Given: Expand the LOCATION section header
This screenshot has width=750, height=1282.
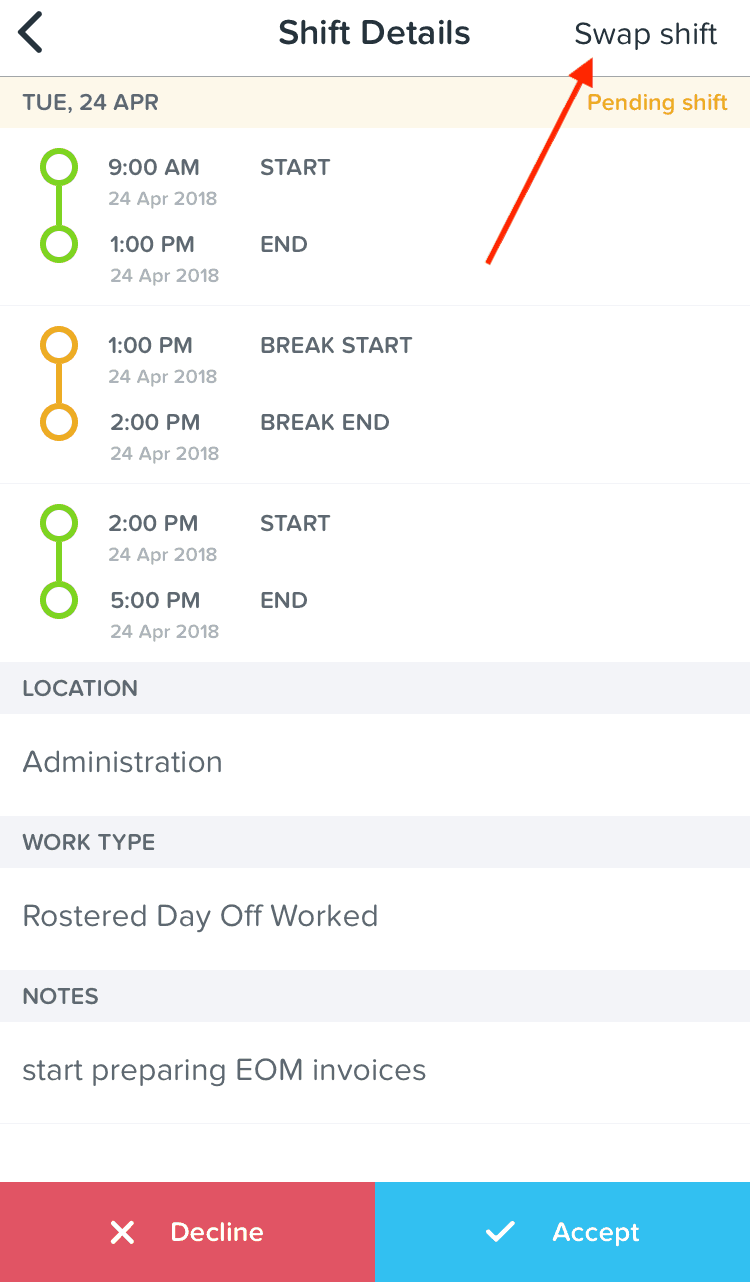Looking at the screenshot, I should pyautogui.click(x=78, y=688).
